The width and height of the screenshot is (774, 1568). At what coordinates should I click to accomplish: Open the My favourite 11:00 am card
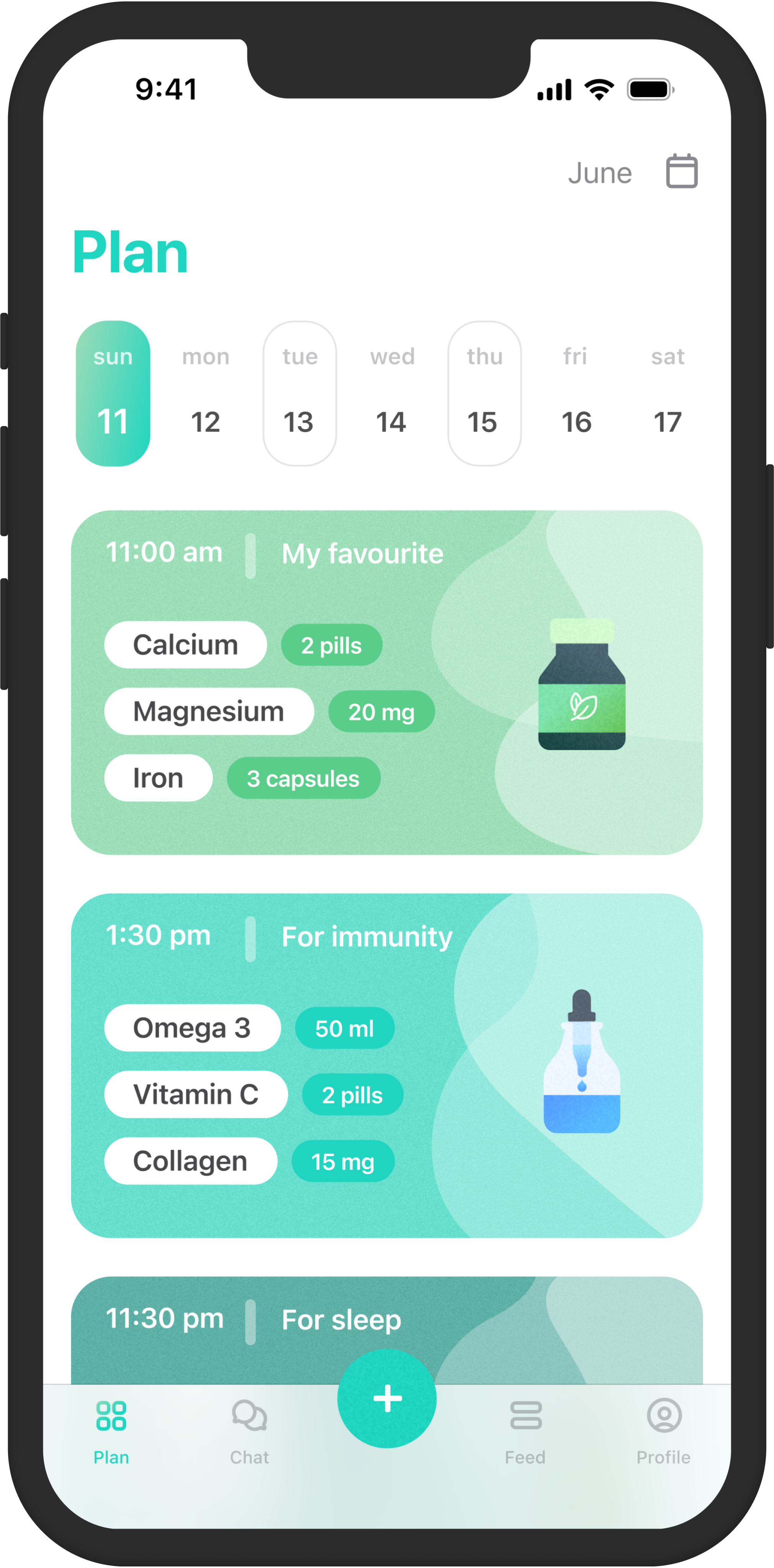[387, 682]
